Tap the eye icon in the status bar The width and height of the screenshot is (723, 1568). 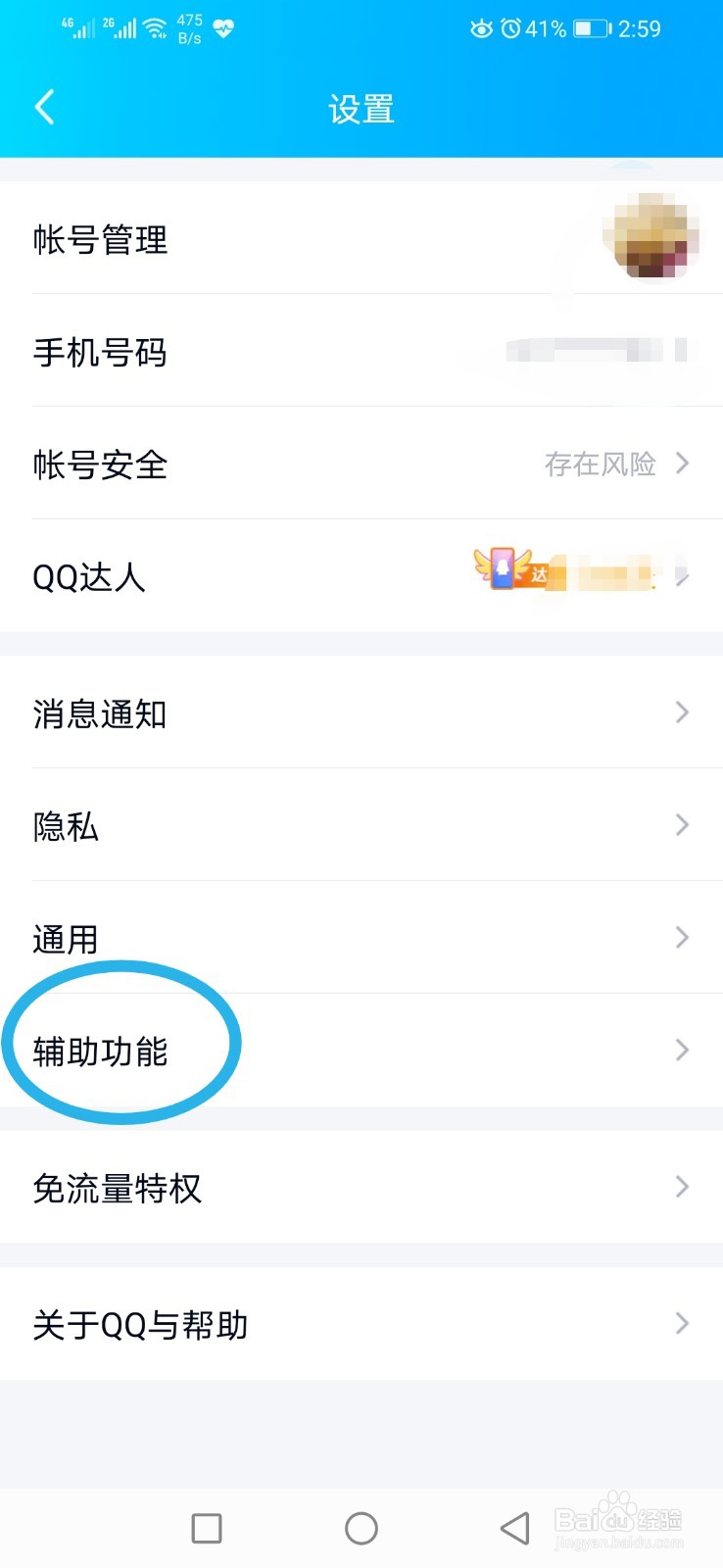[481, 28]
